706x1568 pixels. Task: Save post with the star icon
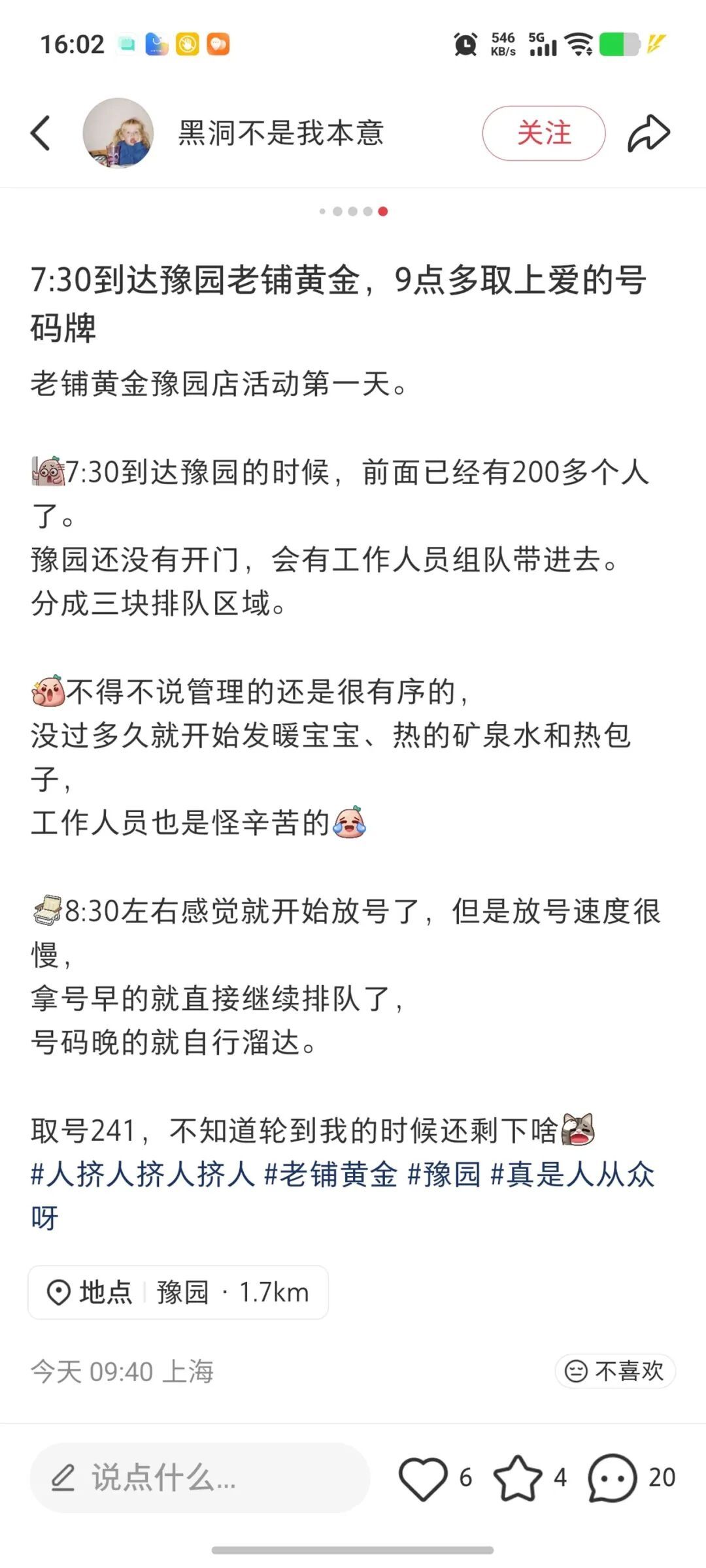pos(517,1478)
